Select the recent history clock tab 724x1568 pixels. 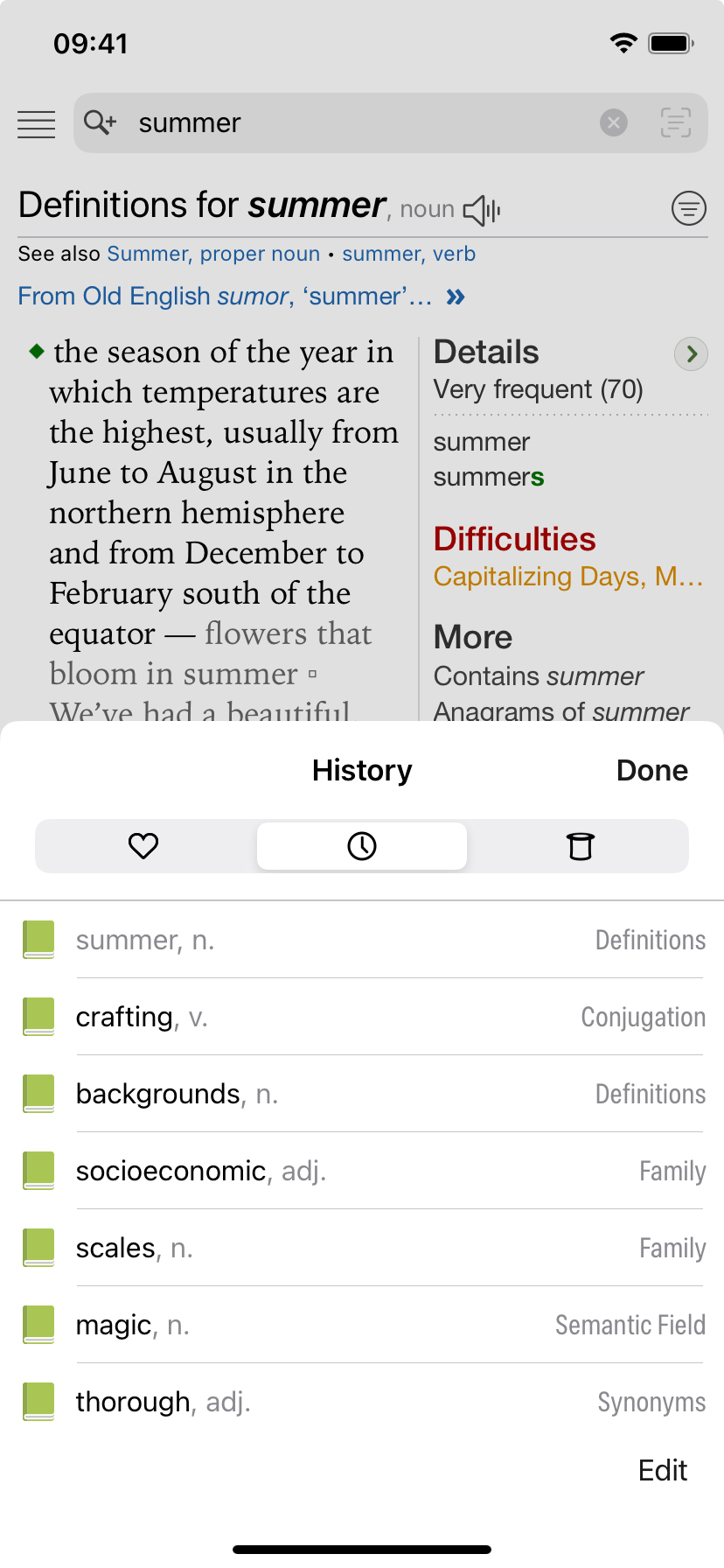pos(362,846)
